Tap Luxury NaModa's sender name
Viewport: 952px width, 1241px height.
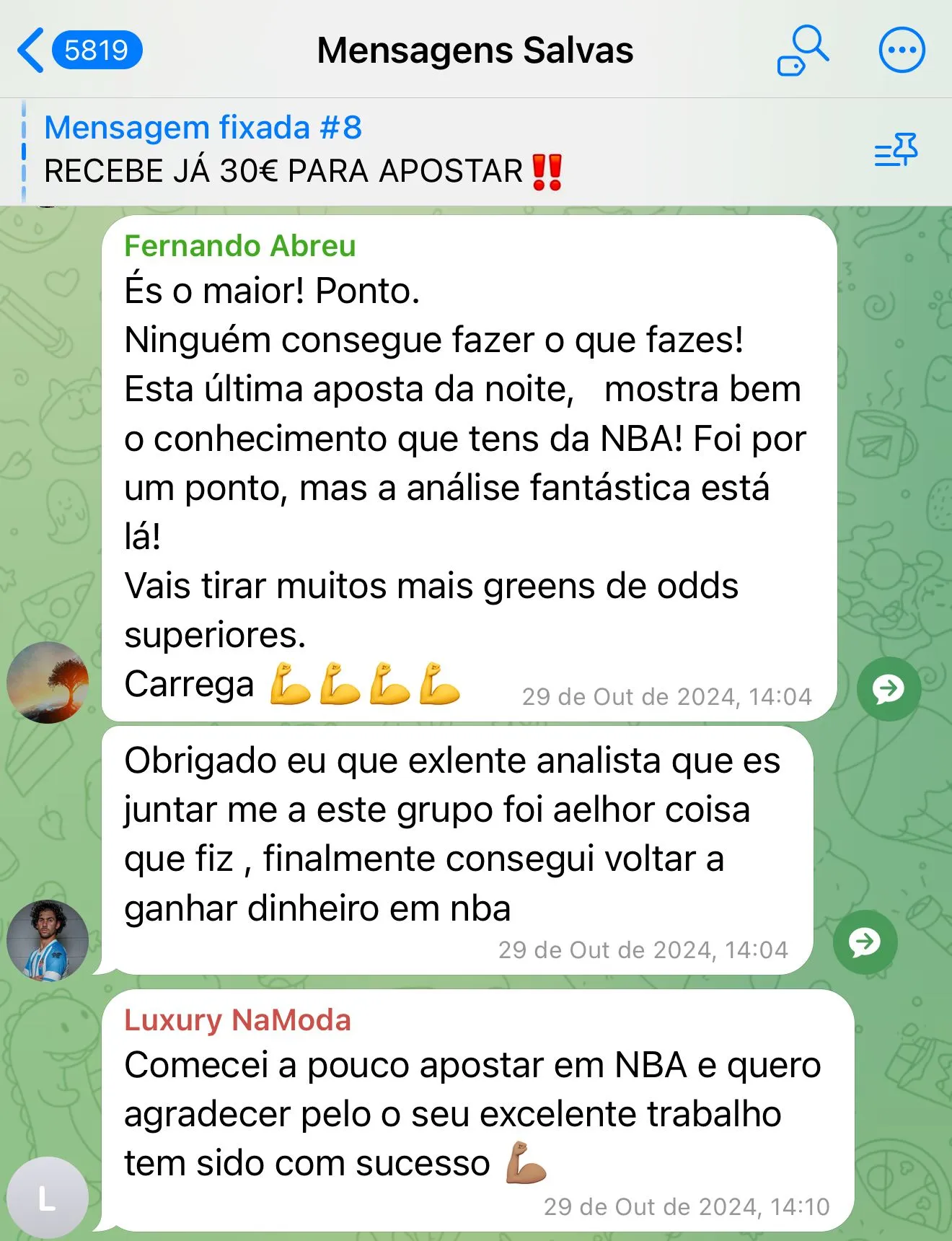(x=237, y=1020)
